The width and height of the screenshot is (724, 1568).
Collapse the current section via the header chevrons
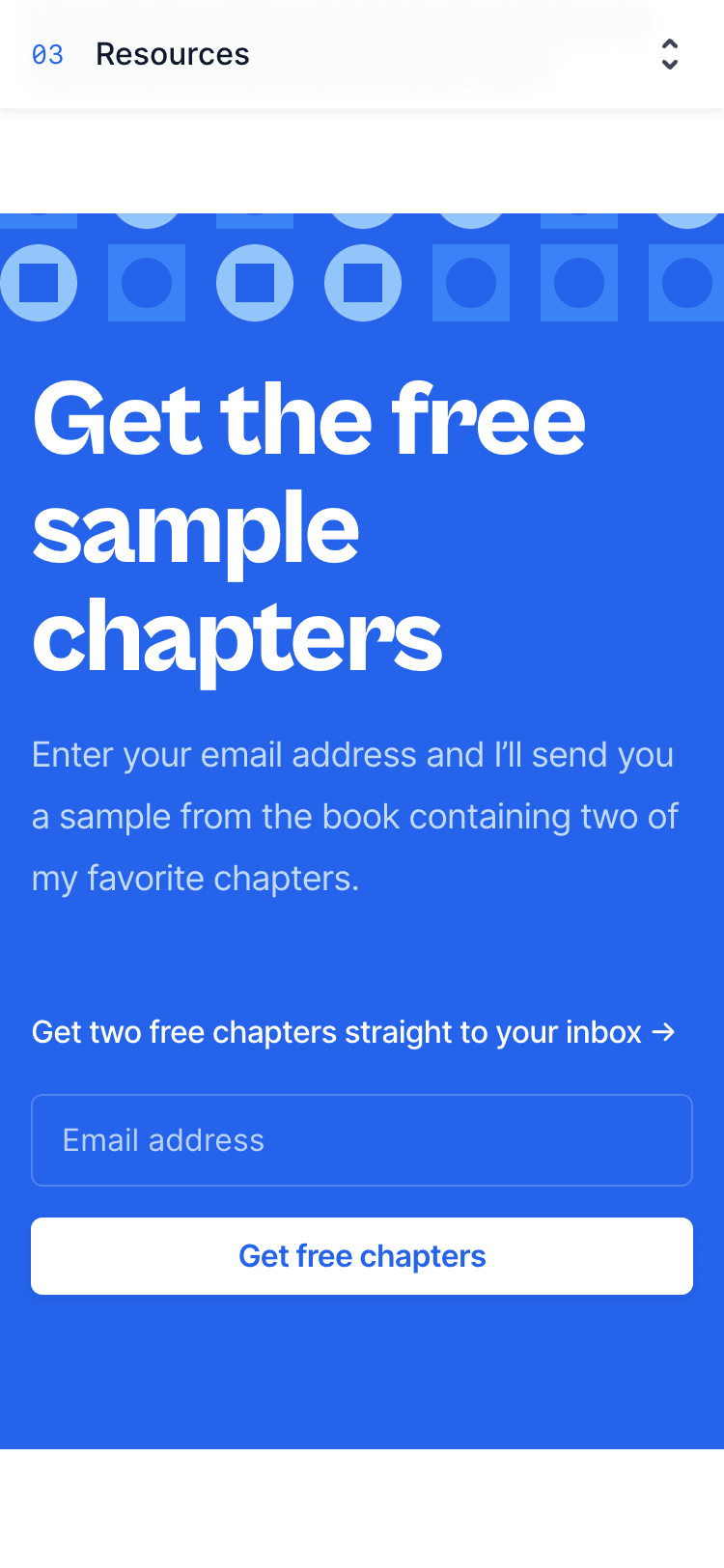click(x=669, y=55)
